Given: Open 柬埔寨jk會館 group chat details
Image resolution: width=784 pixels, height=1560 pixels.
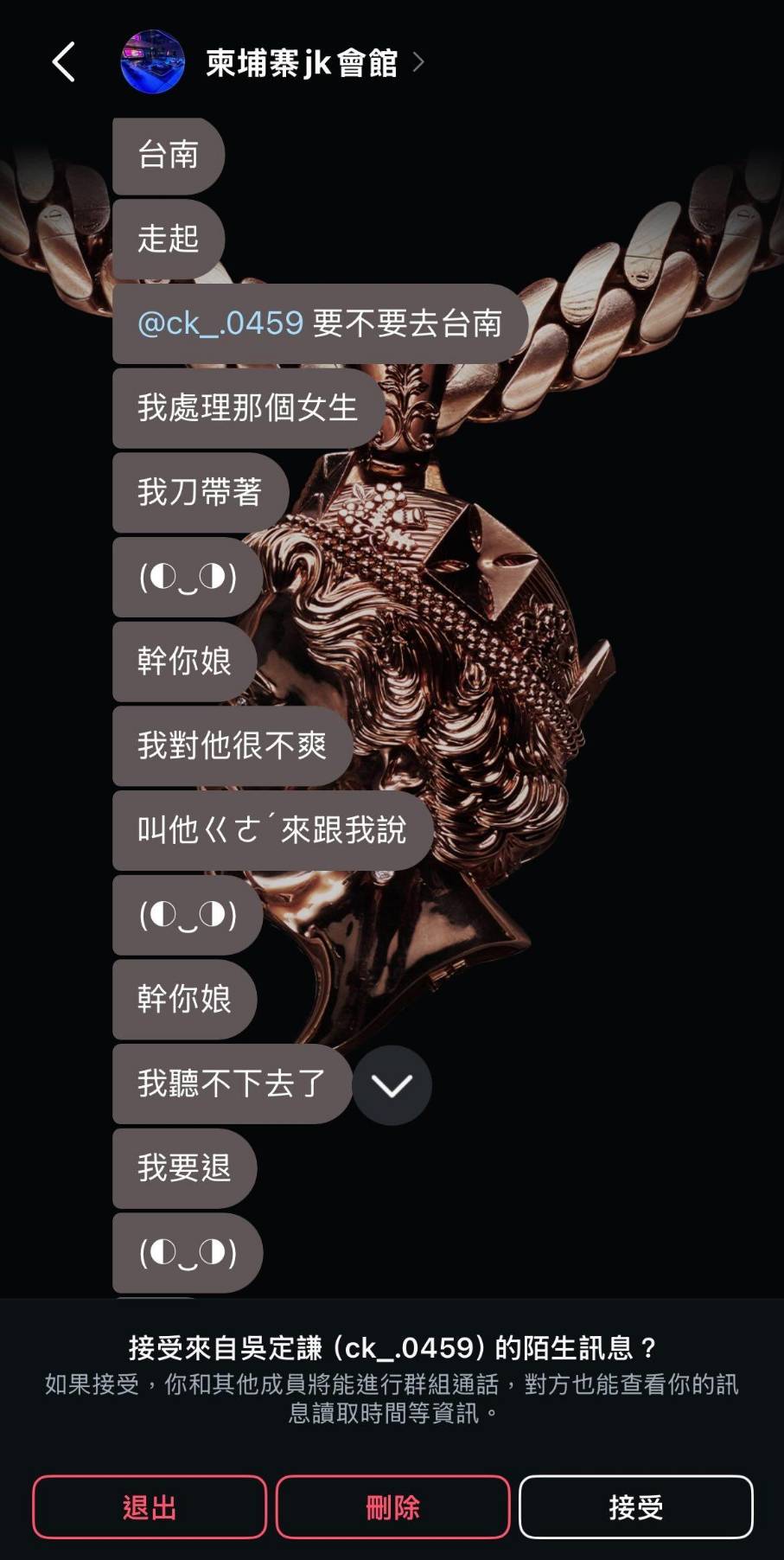Looking at the screenshot, I should coord(303,63).
